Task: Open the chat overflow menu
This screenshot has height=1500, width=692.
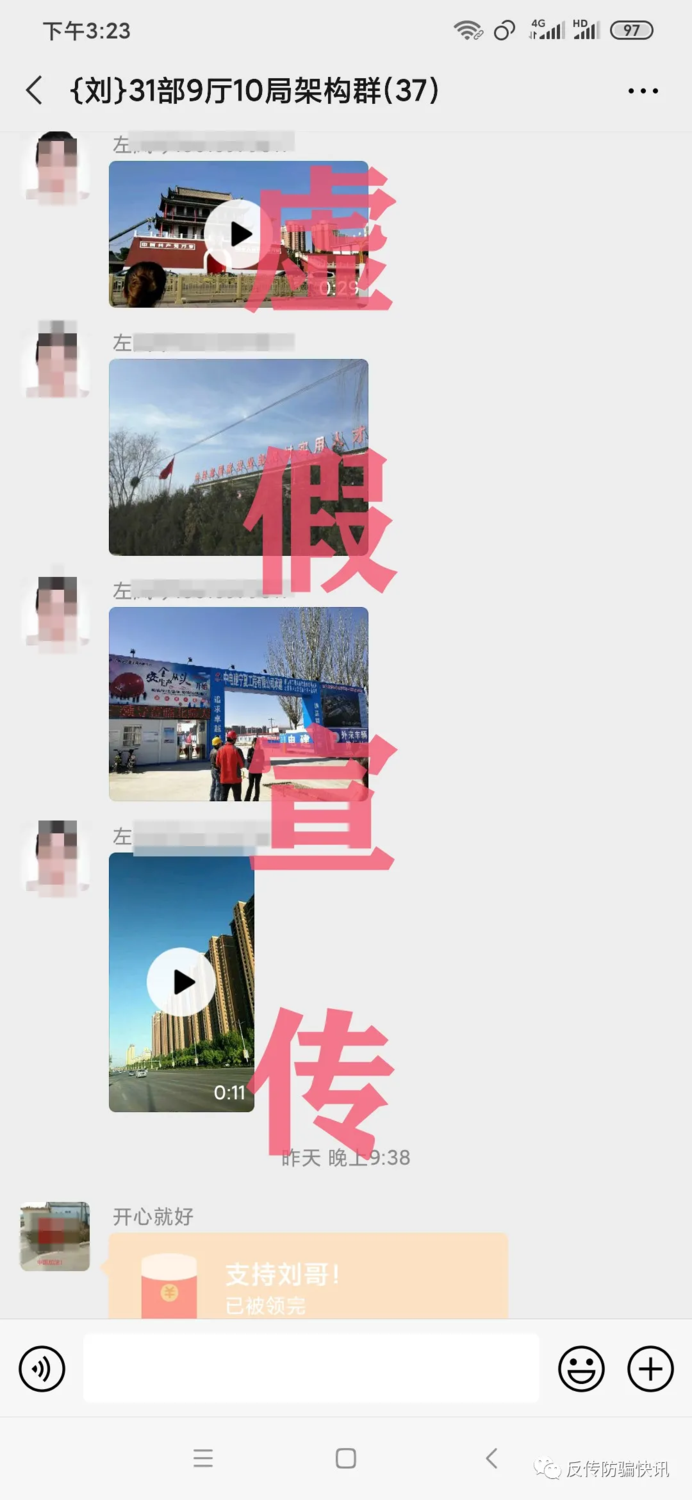Action: (642, 91)
